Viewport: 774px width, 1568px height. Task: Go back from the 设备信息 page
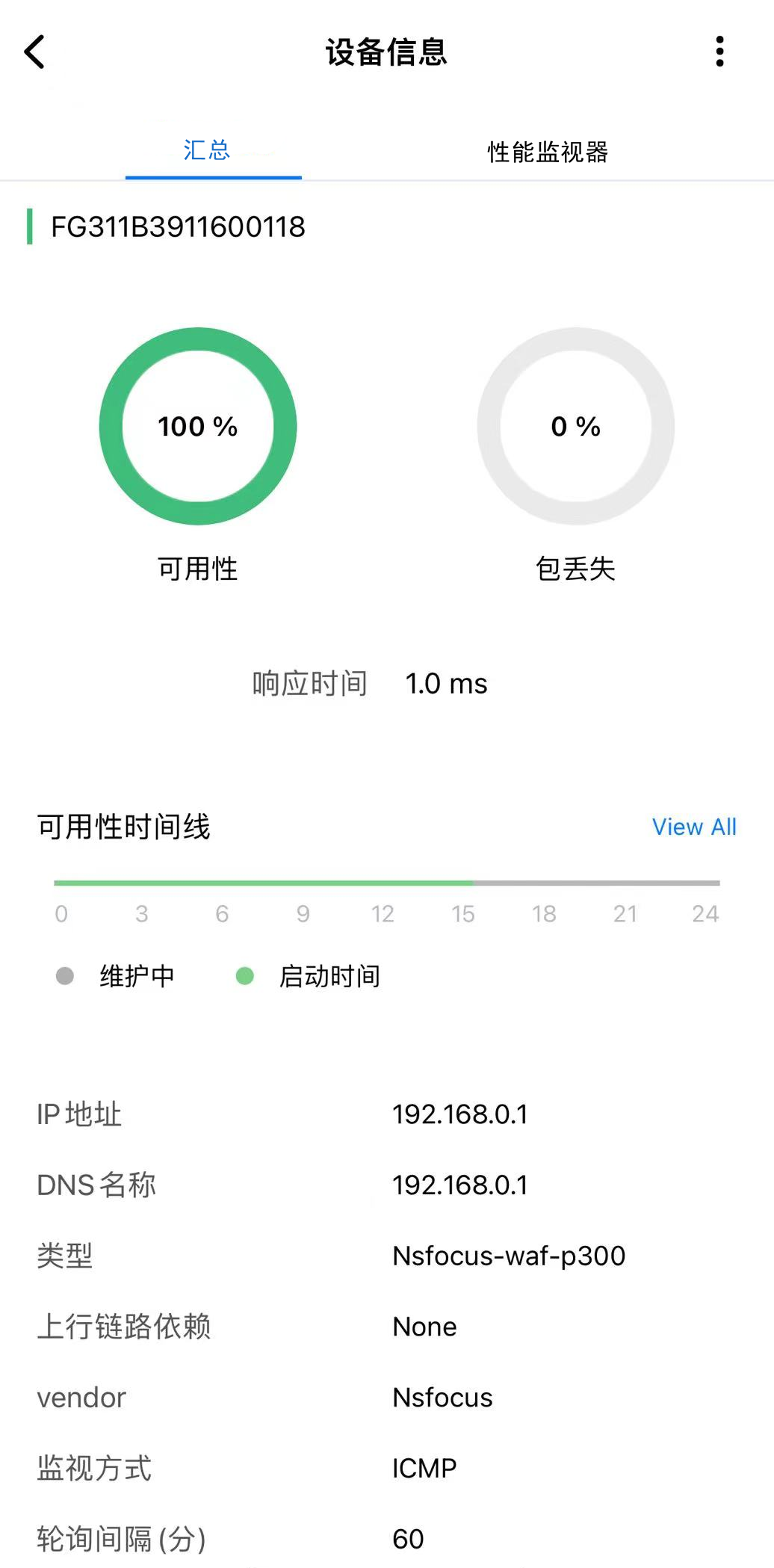click(x=35, y=52)
